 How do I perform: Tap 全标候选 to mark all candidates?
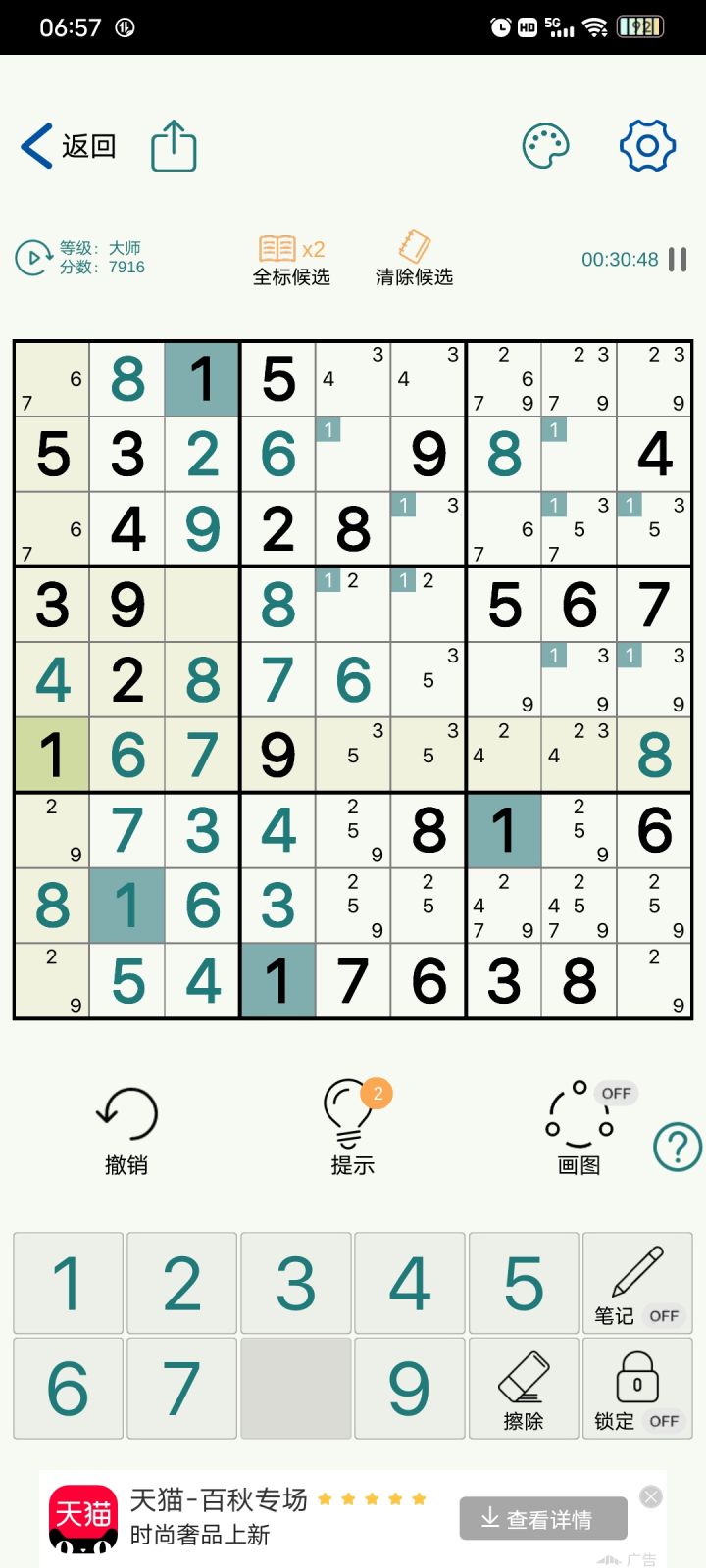(290, 258)
